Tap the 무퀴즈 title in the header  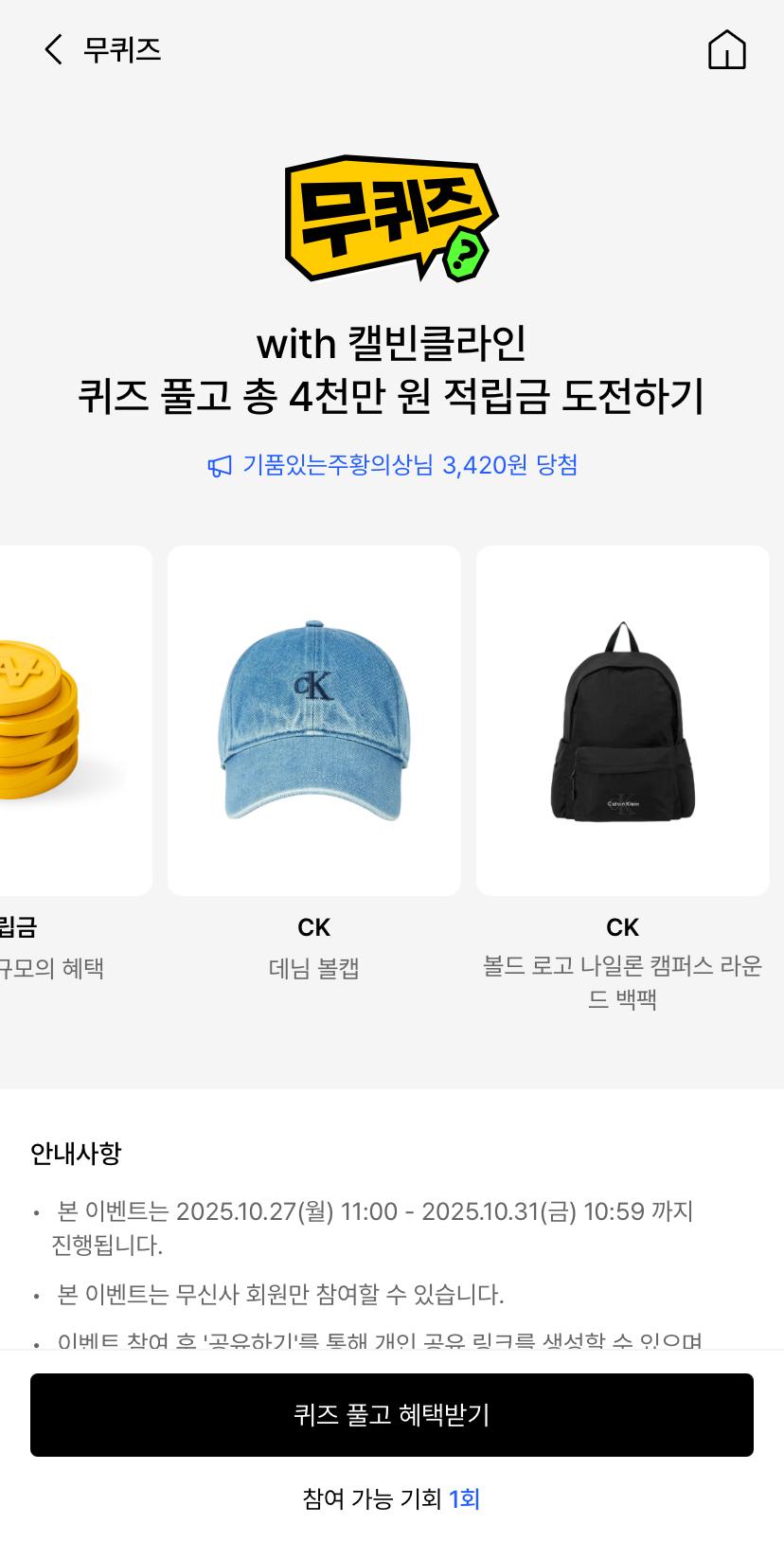tap(121, 49)
